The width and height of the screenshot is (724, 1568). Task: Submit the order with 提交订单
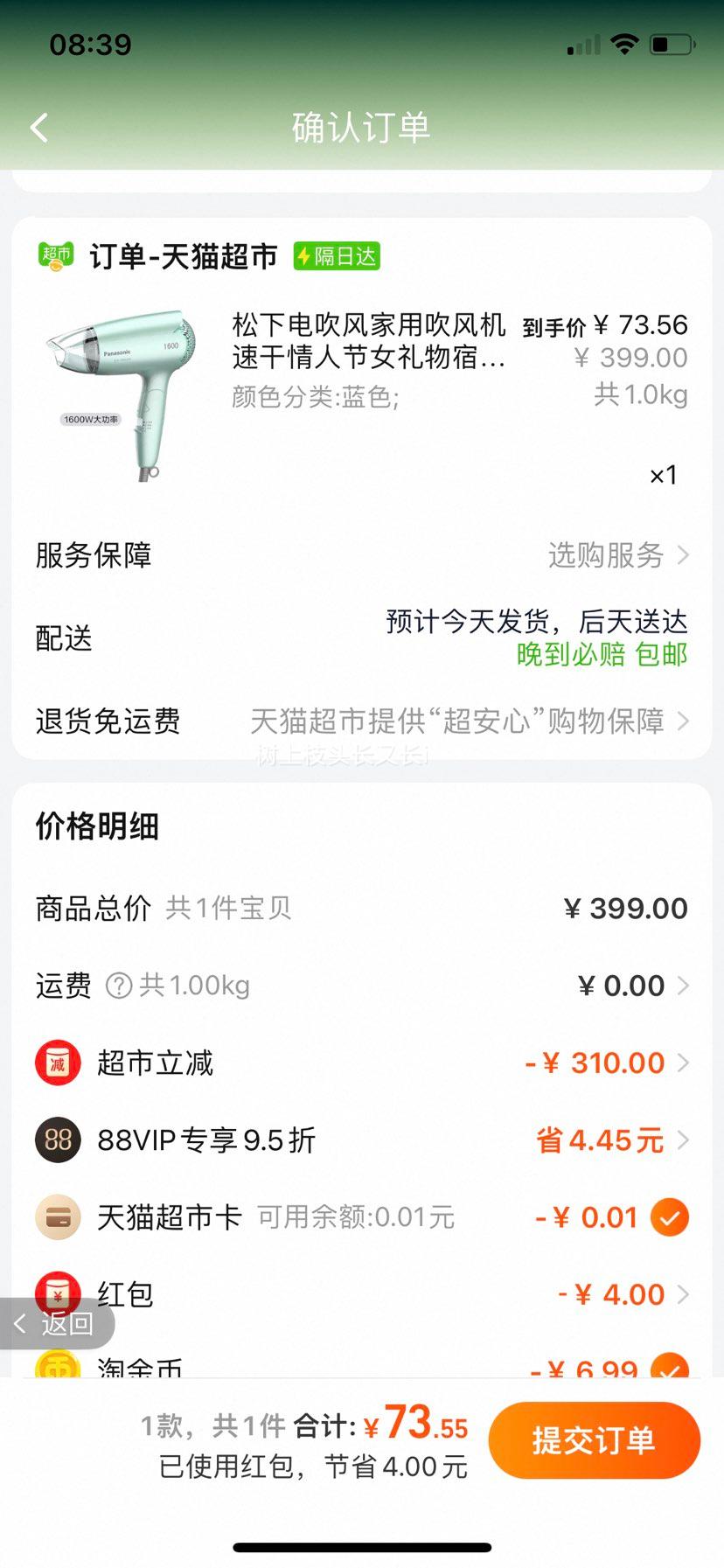point(594,1439)
